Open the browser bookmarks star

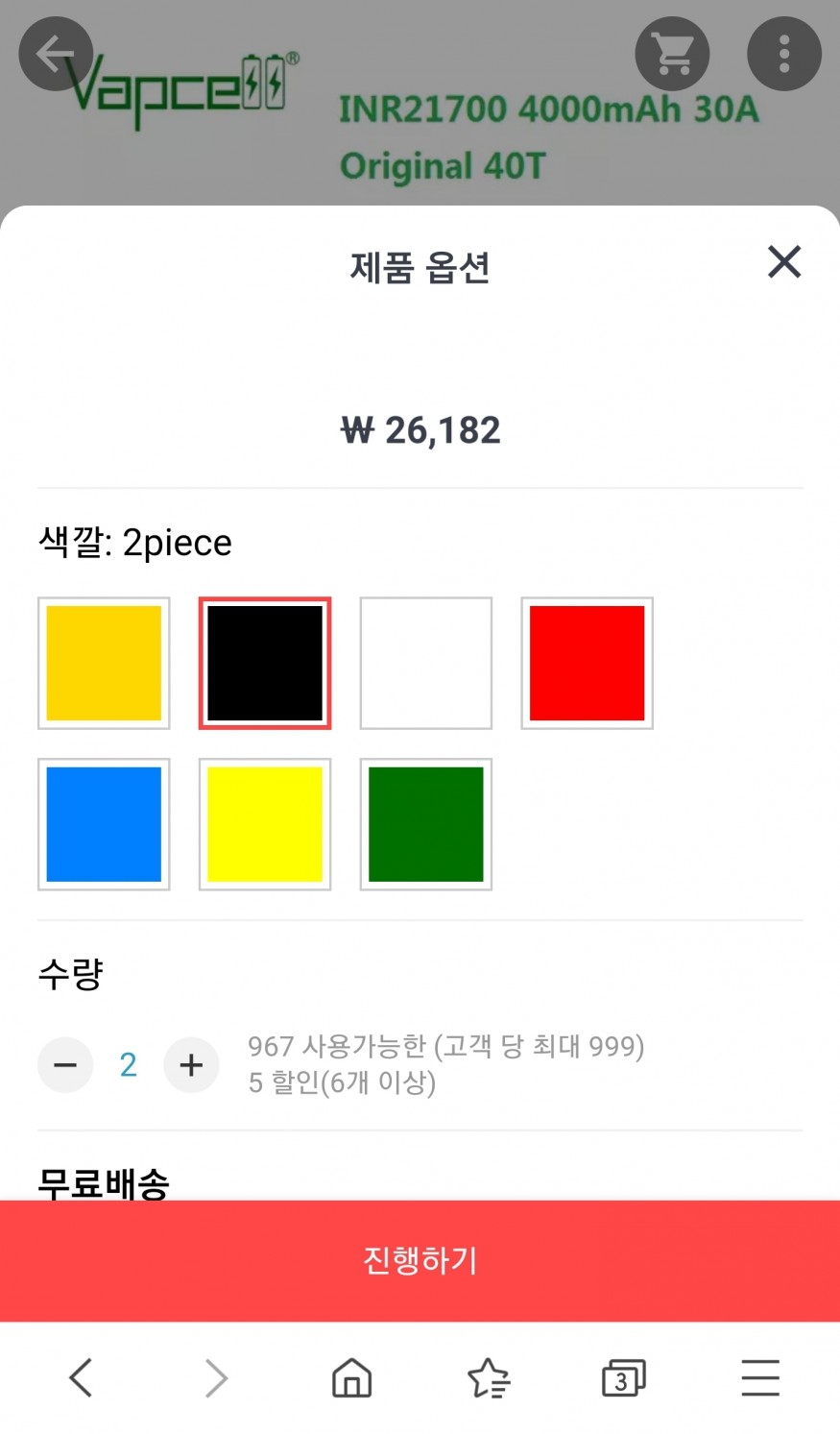click(x=489, y=1378)
